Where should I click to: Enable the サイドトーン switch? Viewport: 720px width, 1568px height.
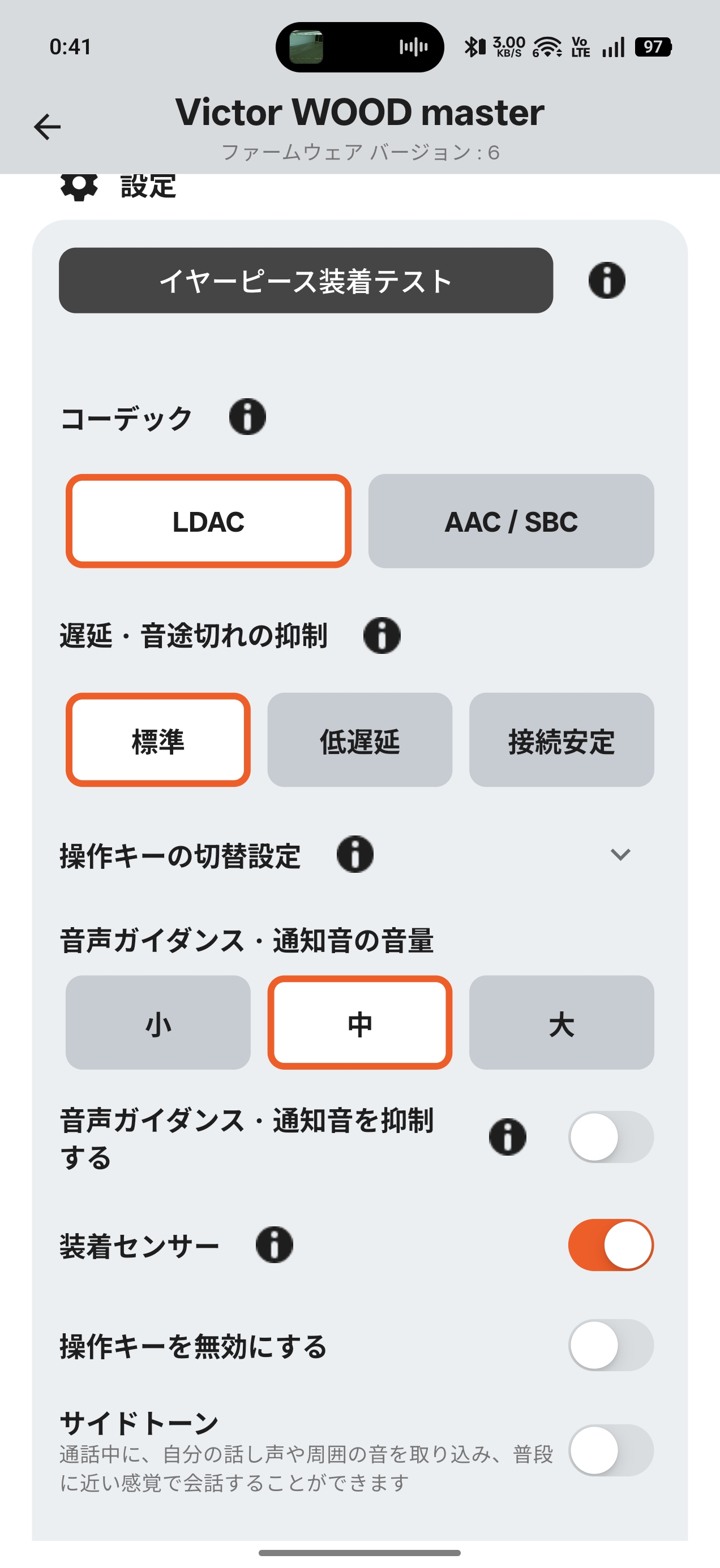tap(611, 1450)
